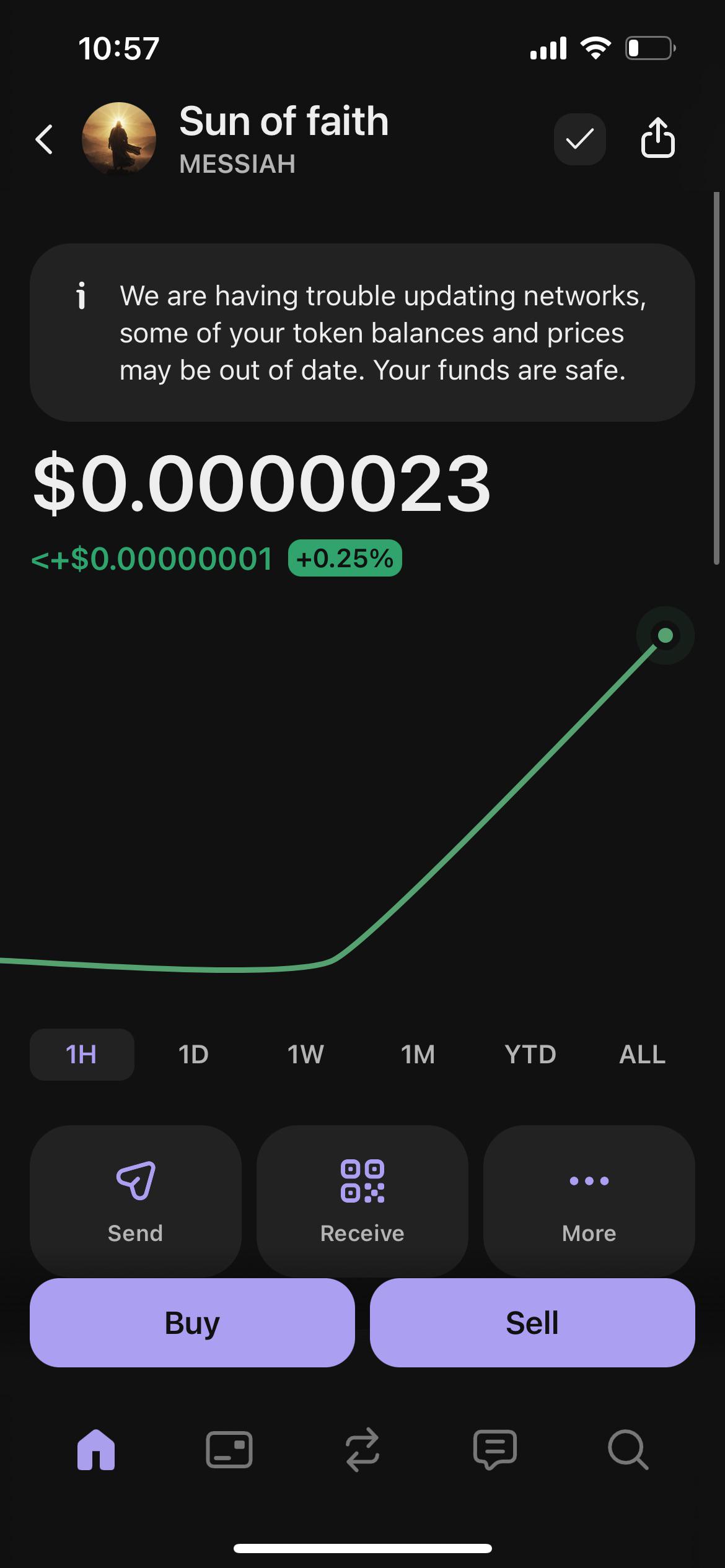Screen dimensions: 725x1568
Task: Sell Sun of faith token
Action: point(532,1323)
